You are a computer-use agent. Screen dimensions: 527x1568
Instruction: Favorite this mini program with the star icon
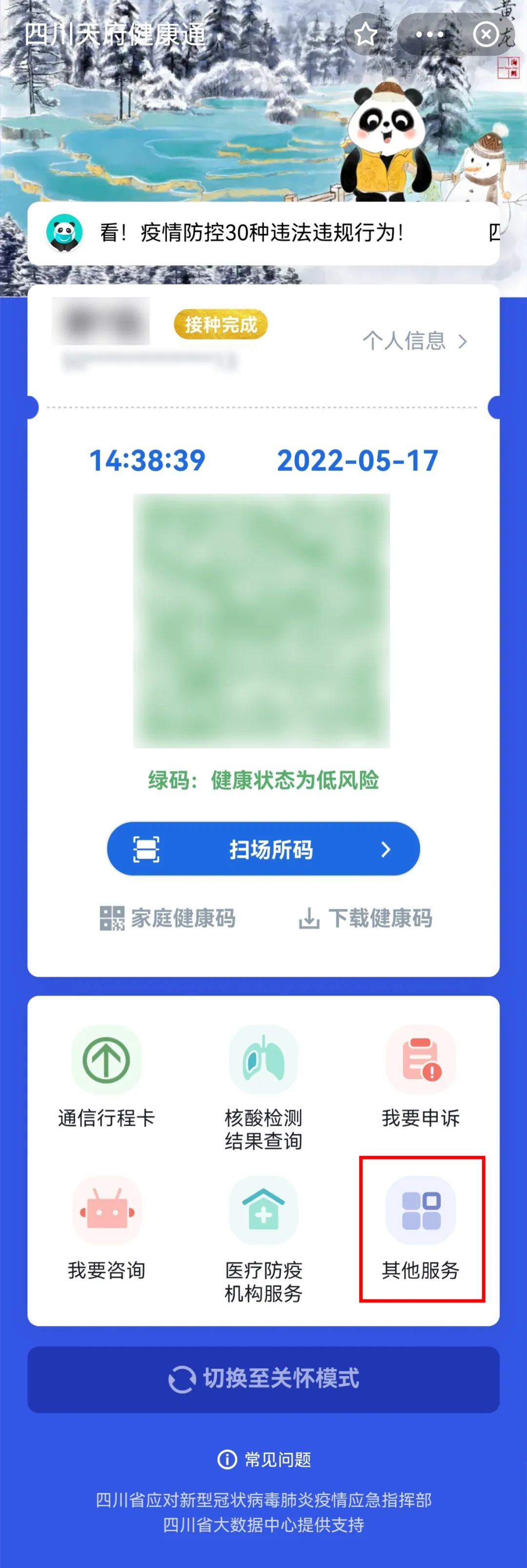(365, 35)
